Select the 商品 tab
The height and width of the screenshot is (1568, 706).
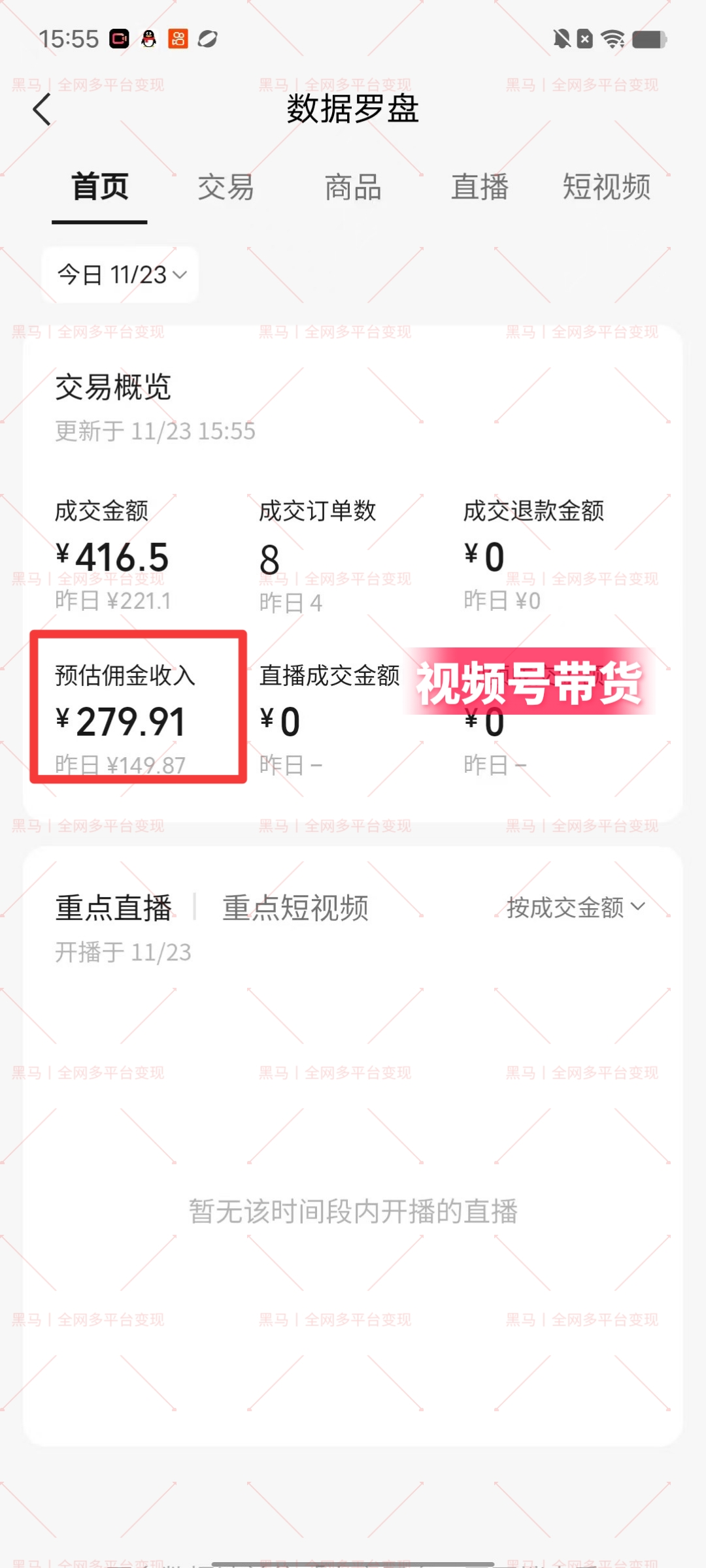pos(353,188)
